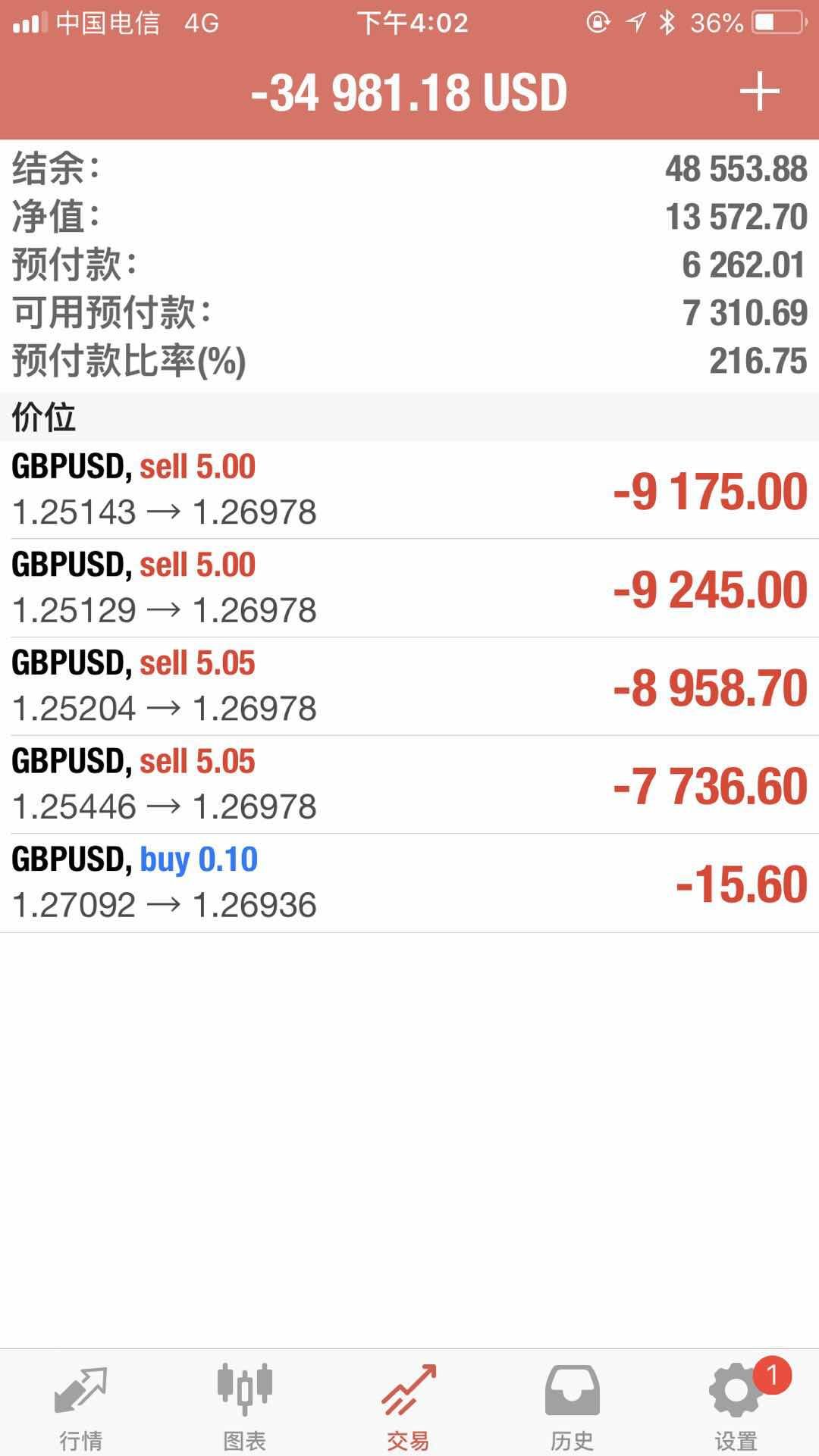
Task: Select the GBPUSD sell 5.05 position at 1.25204
Action: pos(409,687)
